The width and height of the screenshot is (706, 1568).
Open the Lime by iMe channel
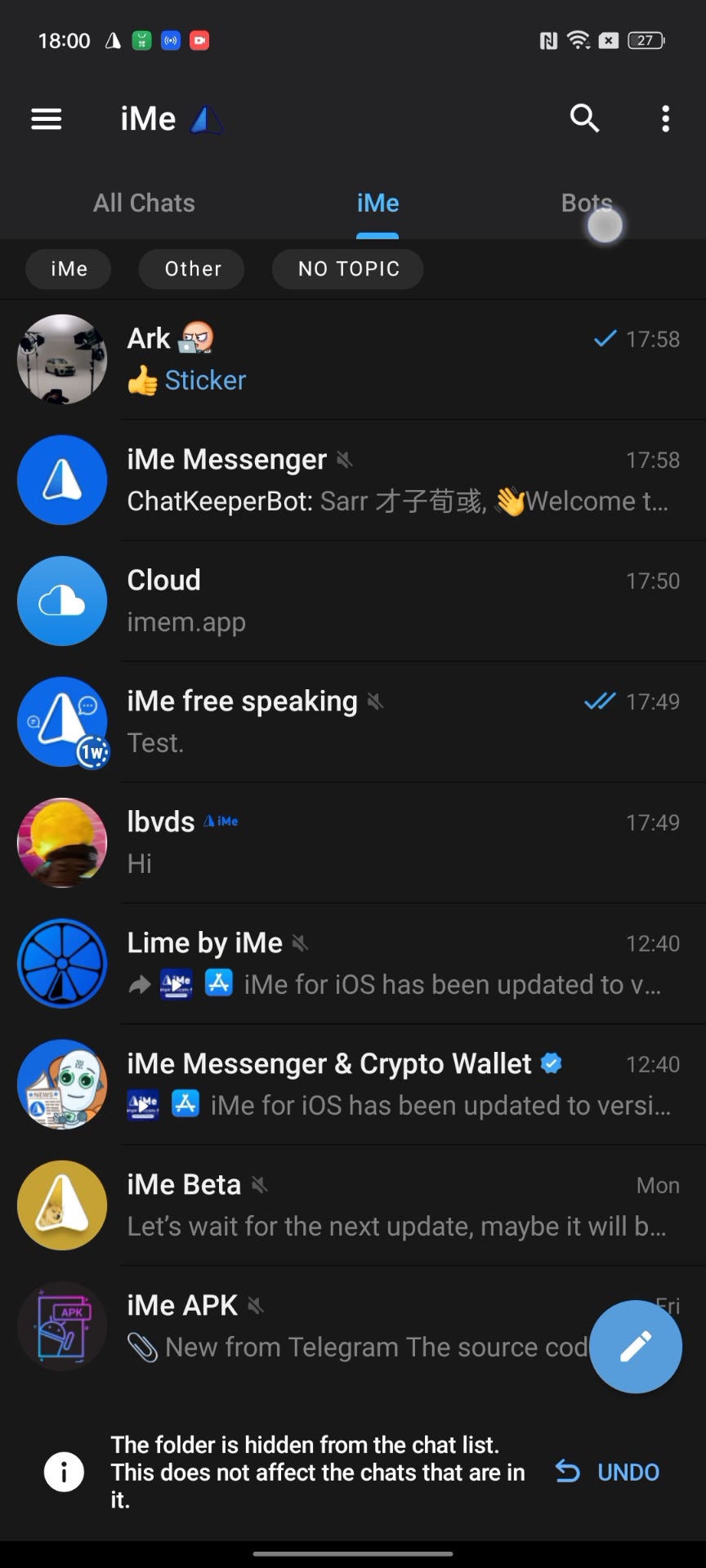pos(351,964)
